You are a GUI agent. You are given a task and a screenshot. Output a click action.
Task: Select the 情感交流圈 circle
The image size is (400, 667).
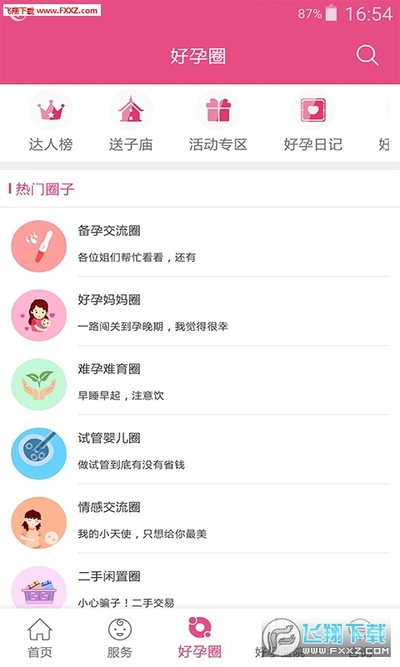pos(200,521)
